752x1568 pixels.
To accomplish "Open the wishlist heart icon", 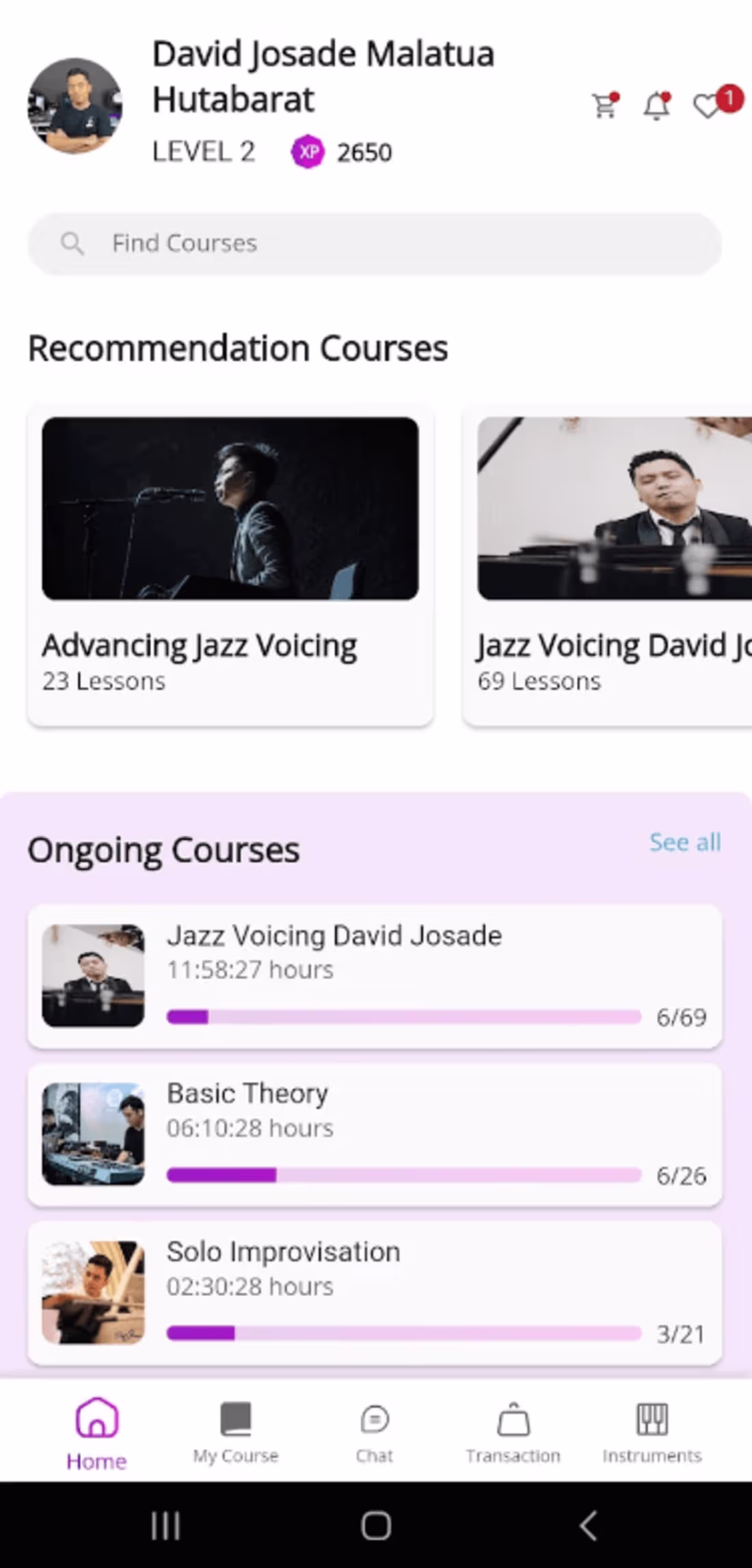I will 707,106.
